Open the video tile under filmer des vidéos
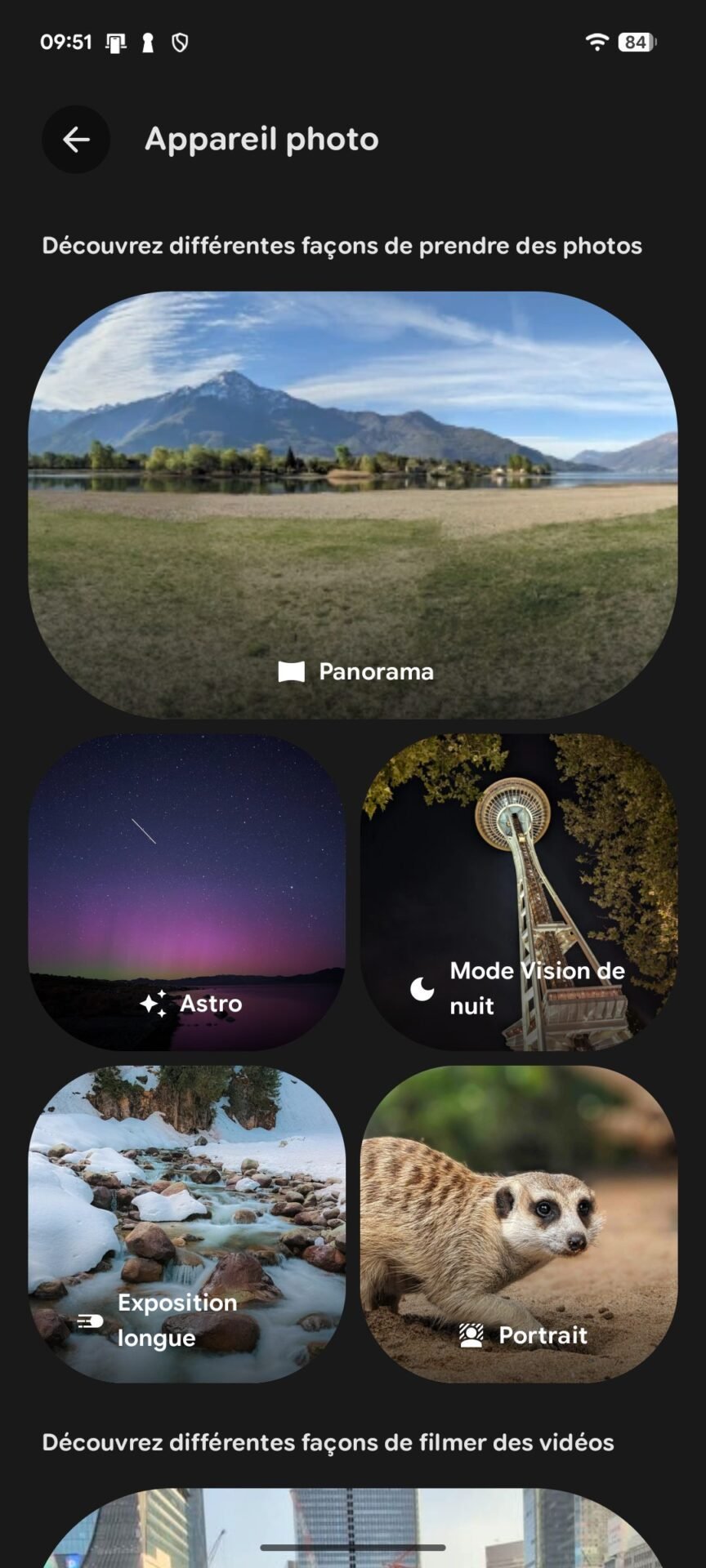Viewport: 706px width, 1568px height. (353, 1527)
